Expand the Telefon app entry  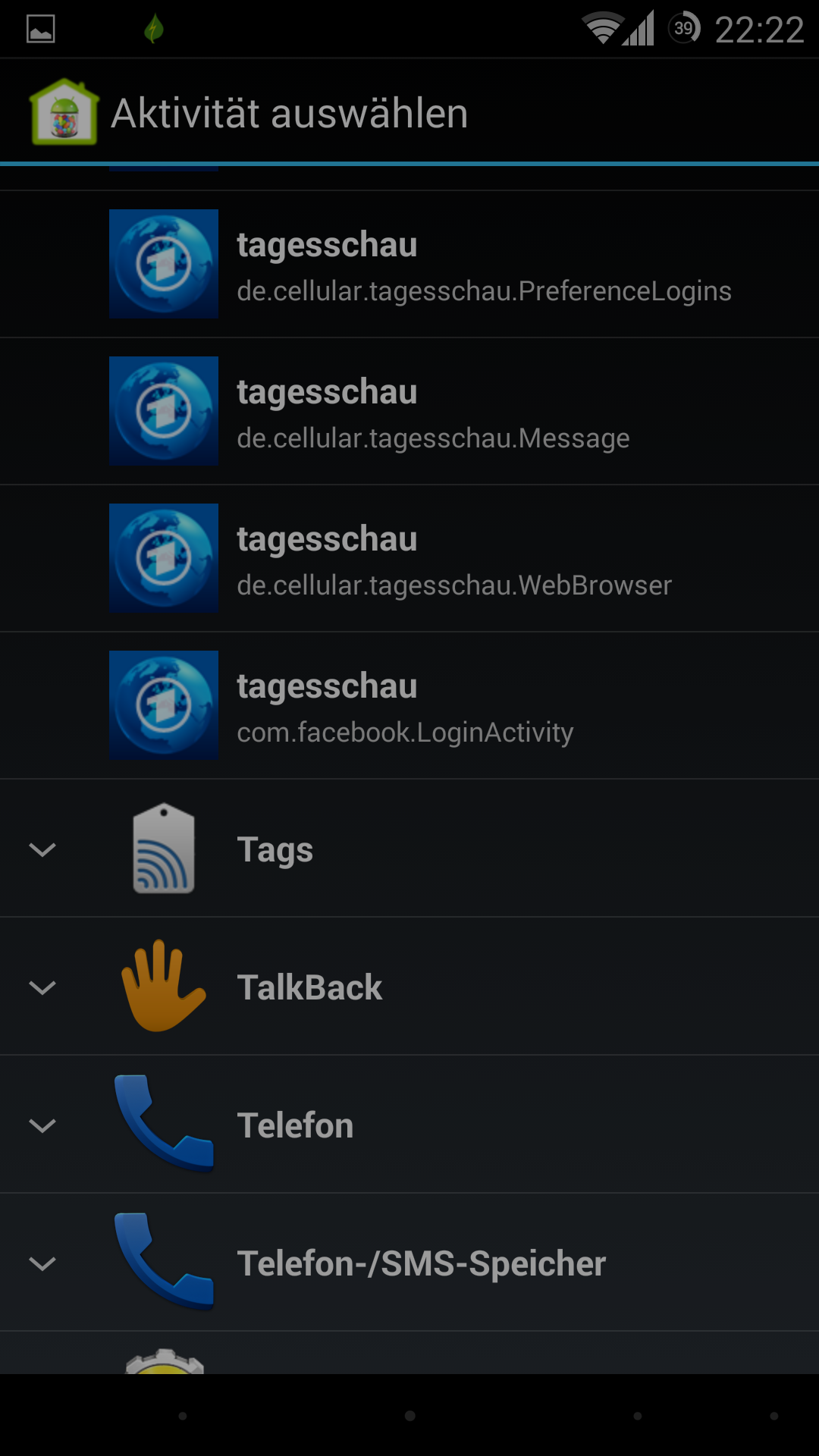click(409, 1125)
